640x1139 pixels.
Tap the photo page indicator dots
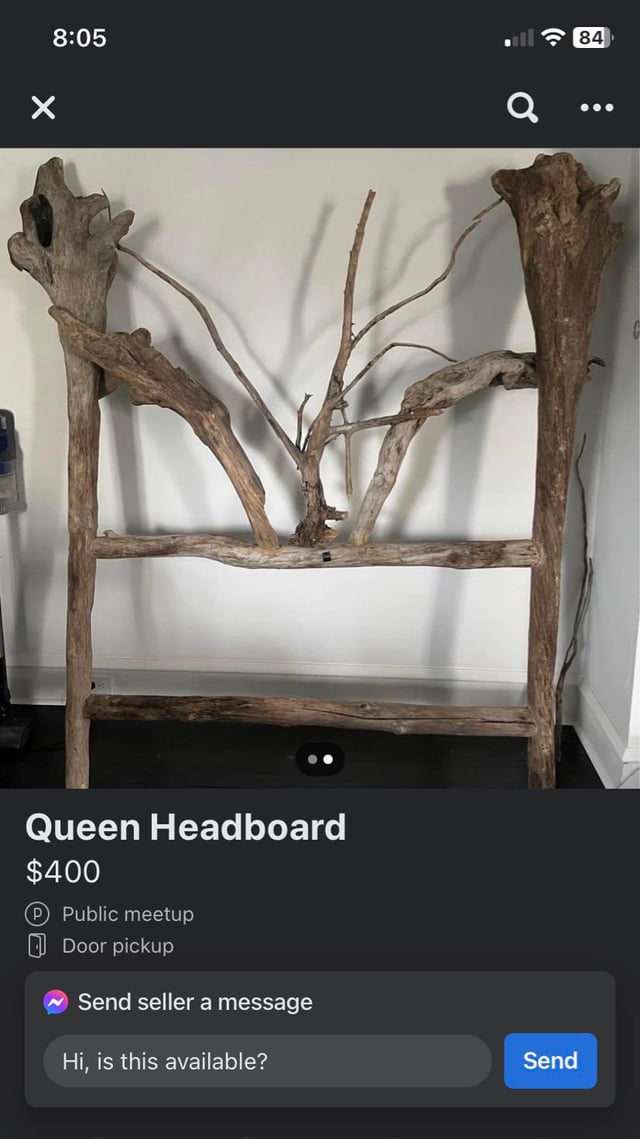click(320, 759)
